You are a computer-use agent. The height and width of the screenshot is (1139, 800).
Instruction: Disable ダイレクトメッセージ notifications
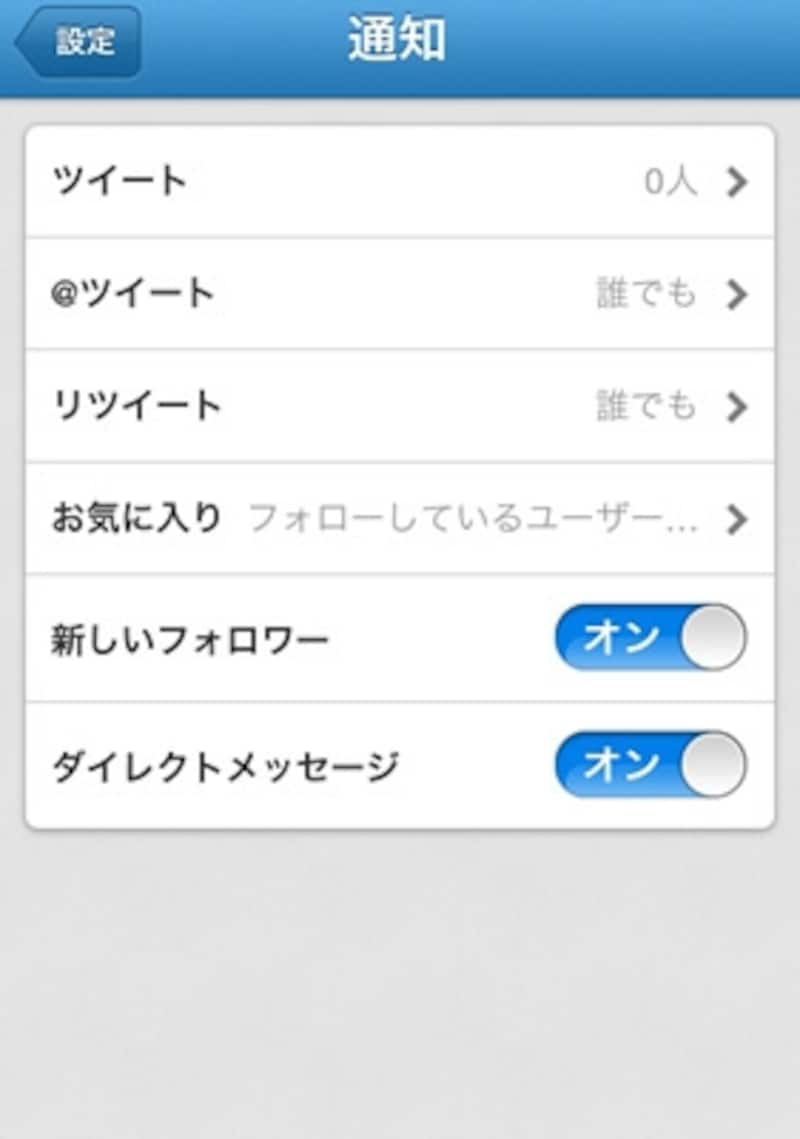pyautogui.click(x=650, y=765)
